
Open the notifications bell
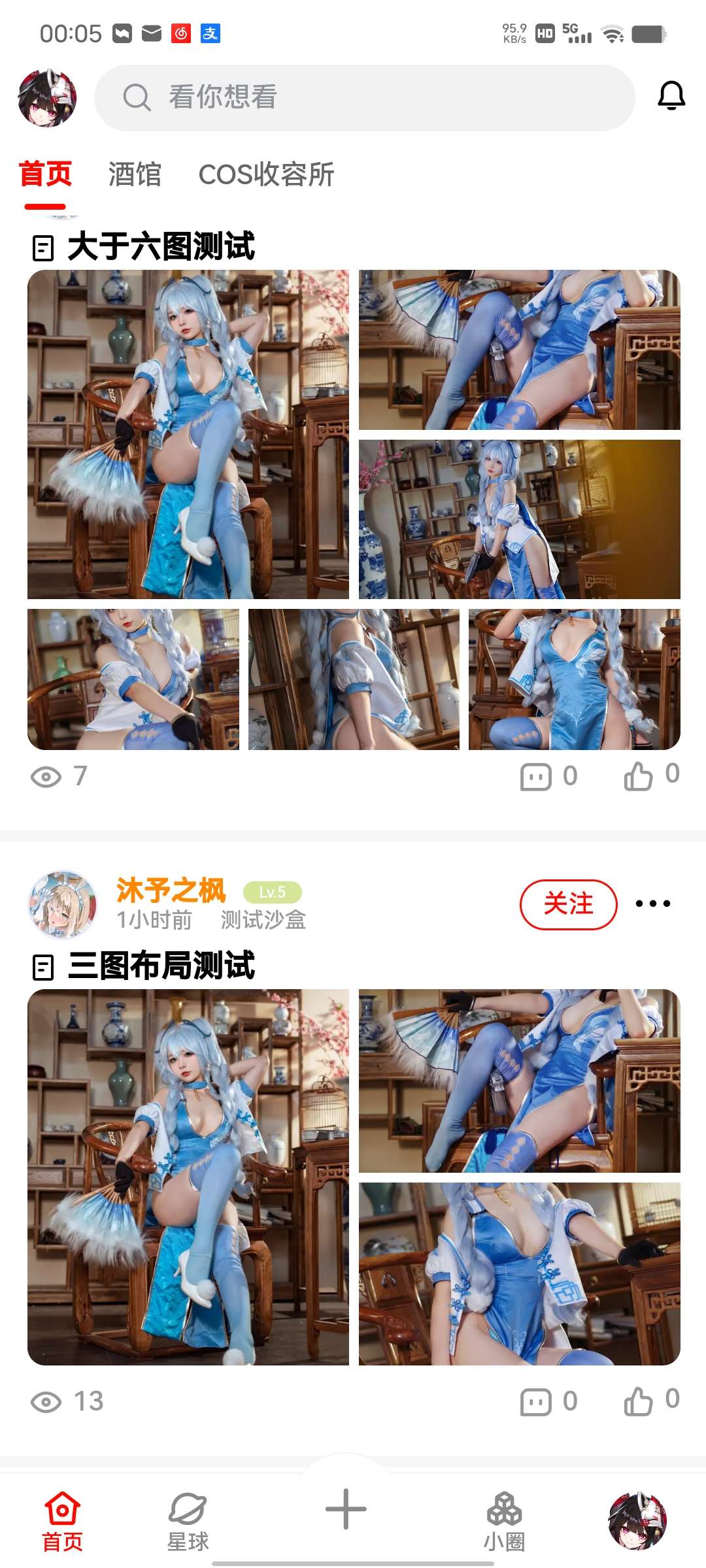(671, 96)
